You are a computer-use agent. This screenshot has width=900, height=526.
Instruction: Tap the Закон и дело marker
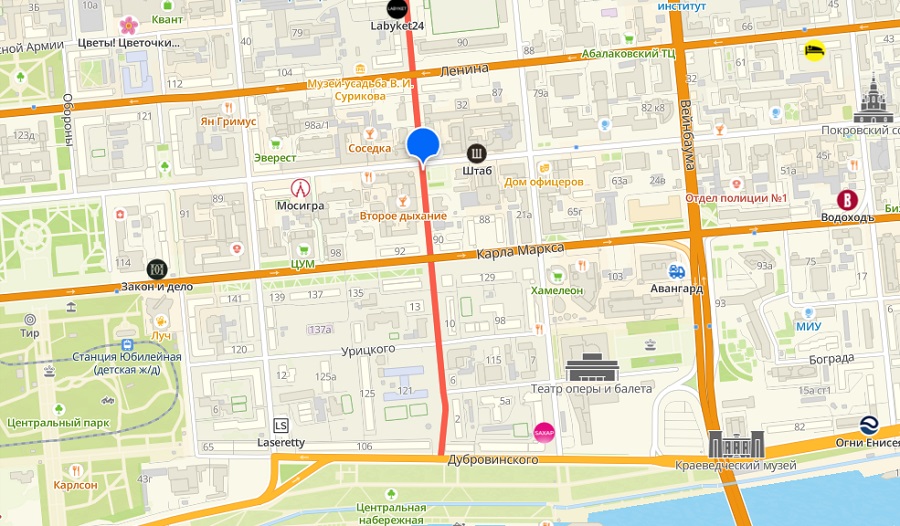pyautogui.click(x=157, y=270)
